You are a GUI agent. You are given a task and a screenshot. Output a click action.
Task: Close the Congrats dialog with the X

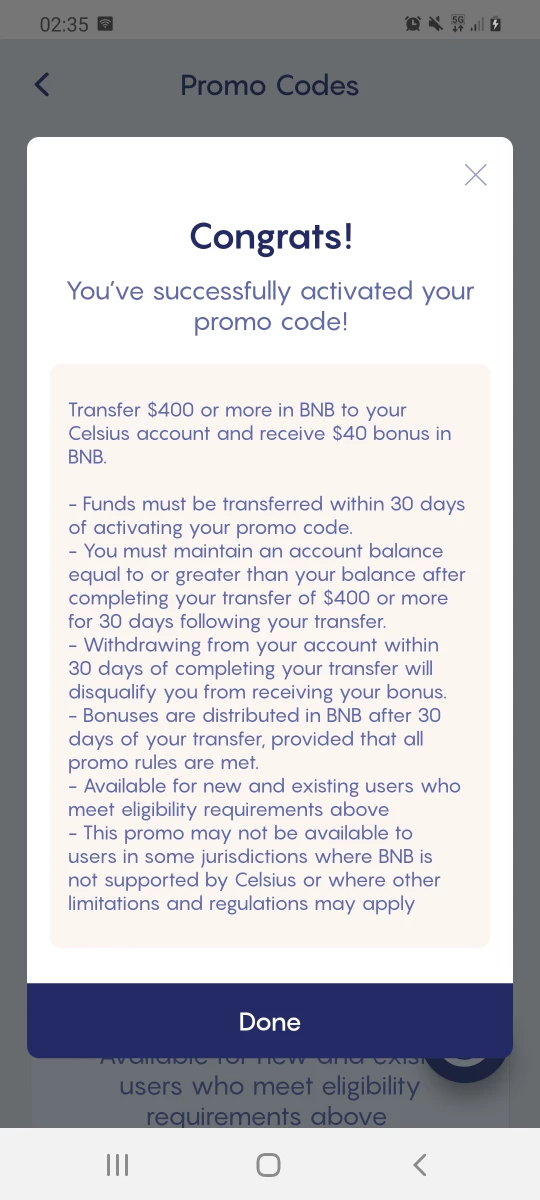[x=476, y=175]
